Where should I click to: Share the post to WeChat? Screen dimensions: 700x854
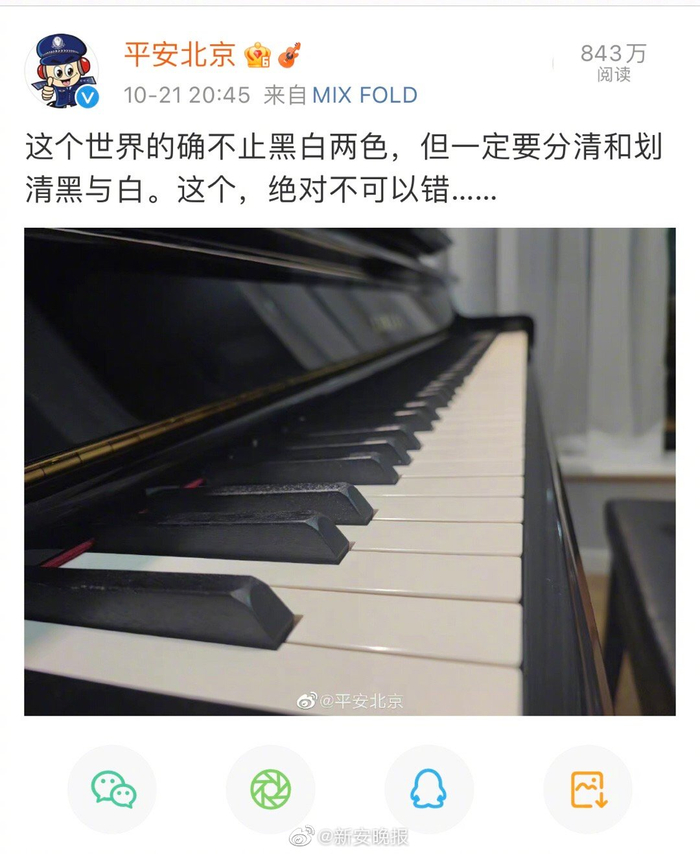[113, 789]
